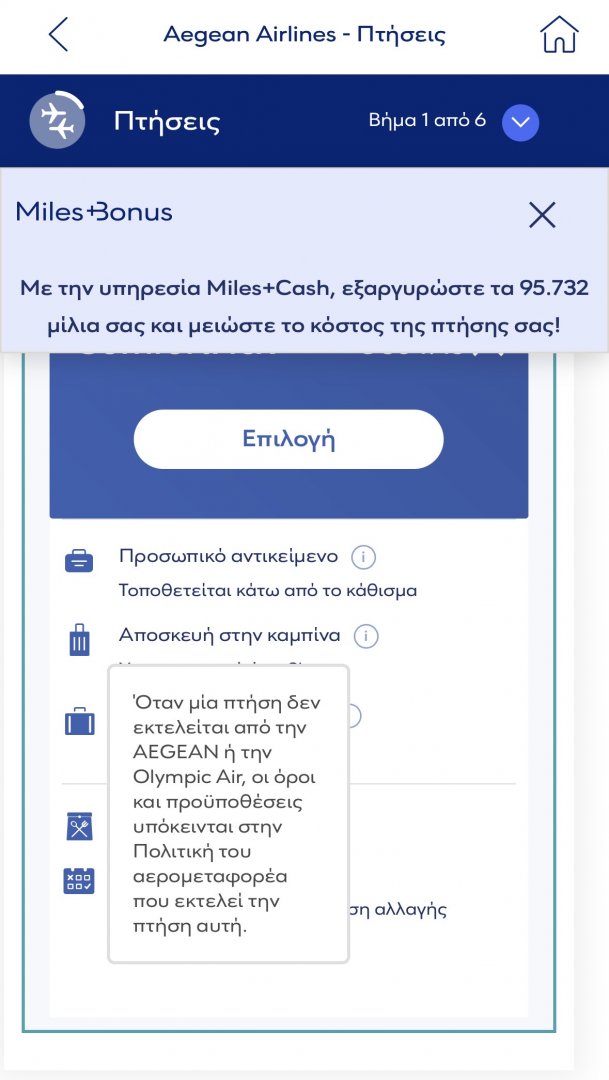Show info for Αποσκευή στην καμπίνα
The width and height of the screenshot is (609, 1080).
[x=366, y=636]
